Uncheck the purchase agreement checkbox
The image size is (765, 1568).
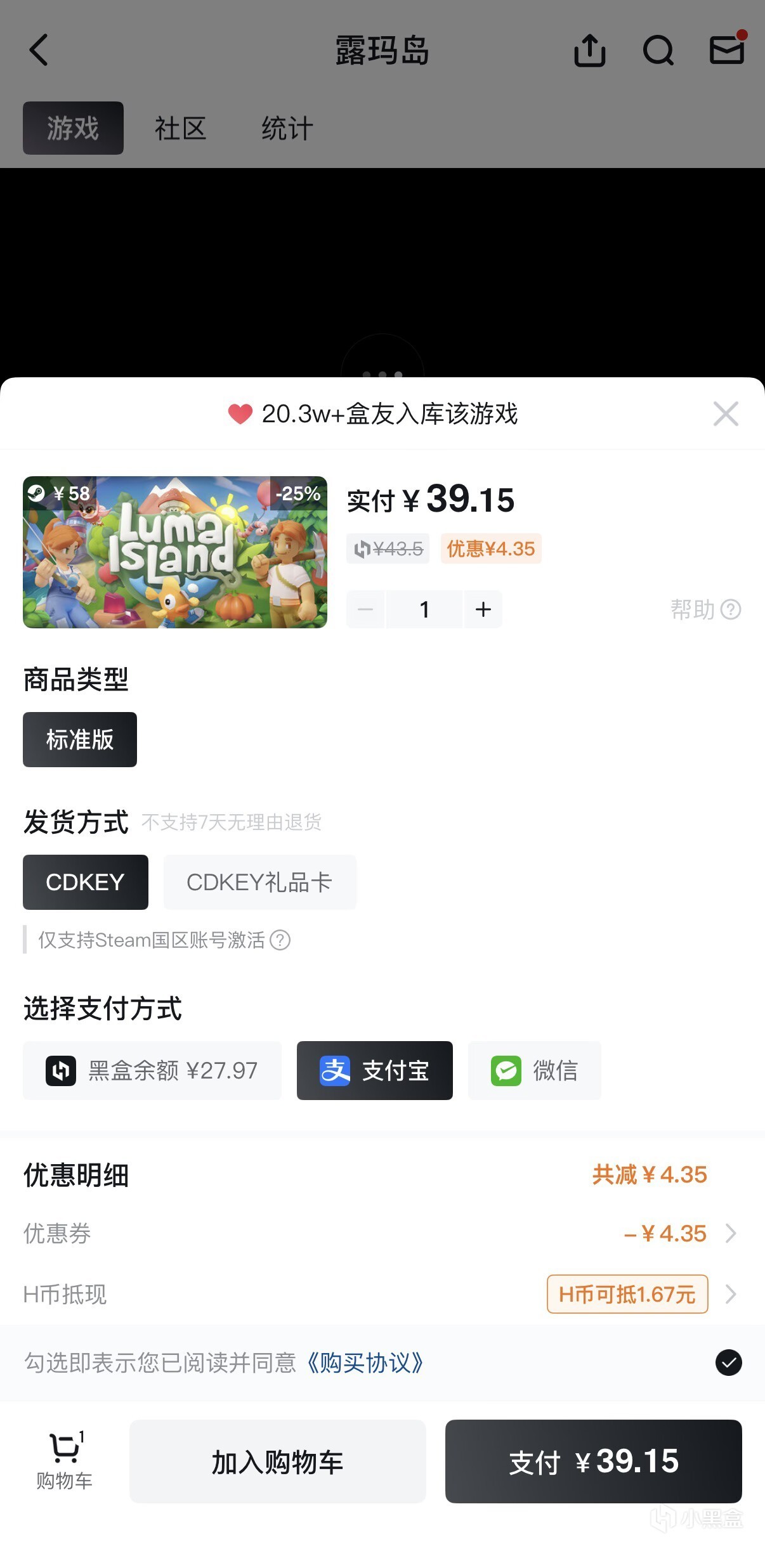pos(729,1363)
